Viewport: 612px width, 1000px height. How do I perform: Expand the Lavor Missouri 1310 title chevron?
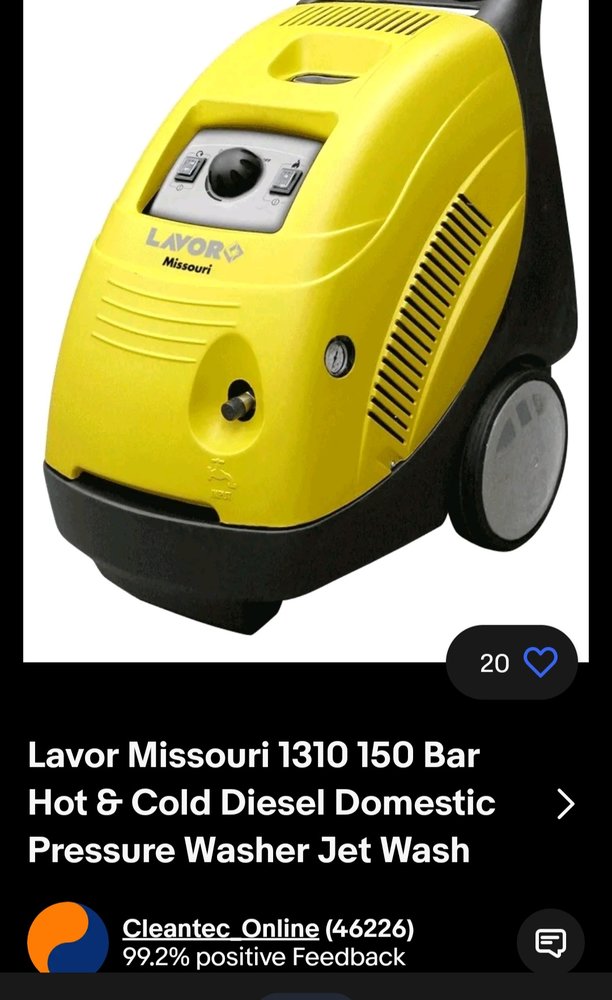click(565, 803)
